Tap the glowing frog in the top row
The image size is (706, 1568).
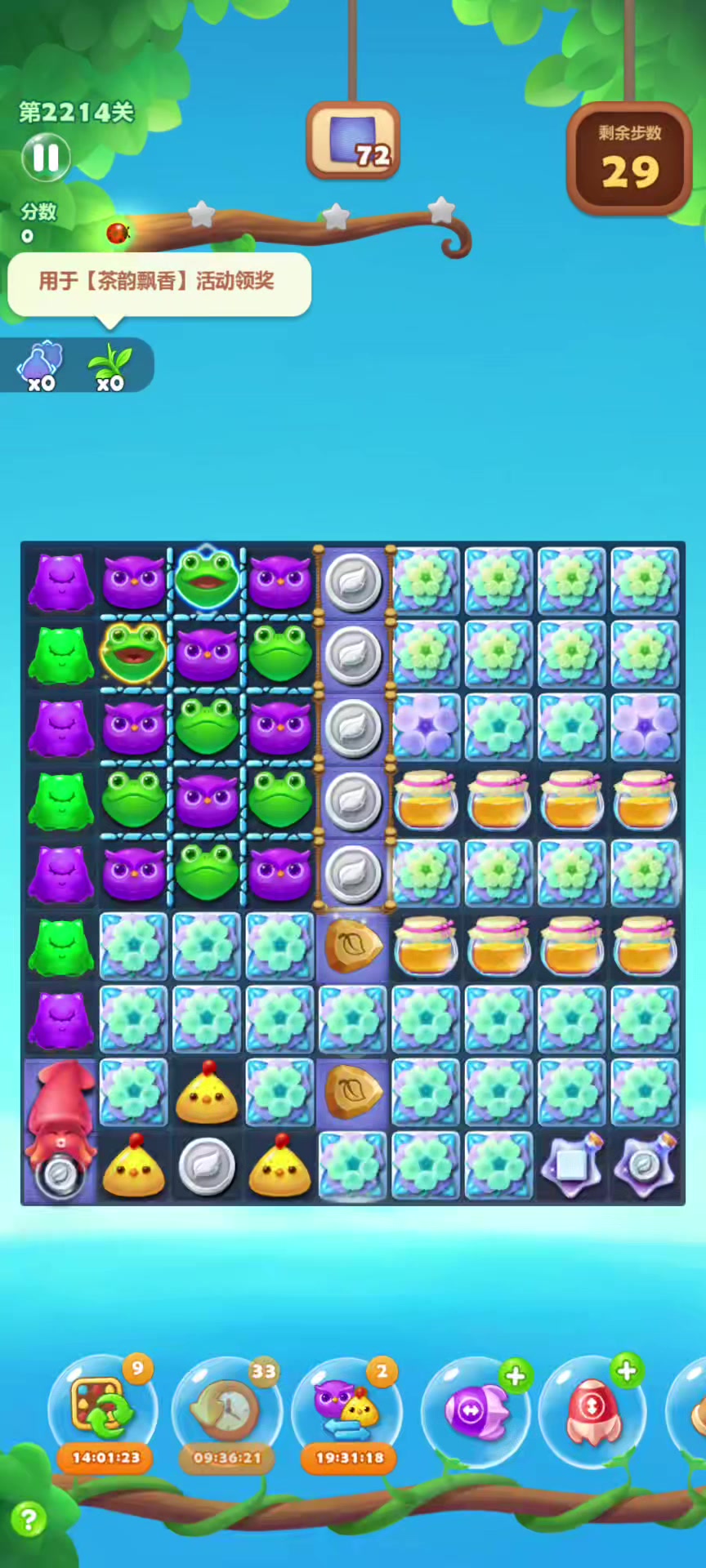(207, 578)
